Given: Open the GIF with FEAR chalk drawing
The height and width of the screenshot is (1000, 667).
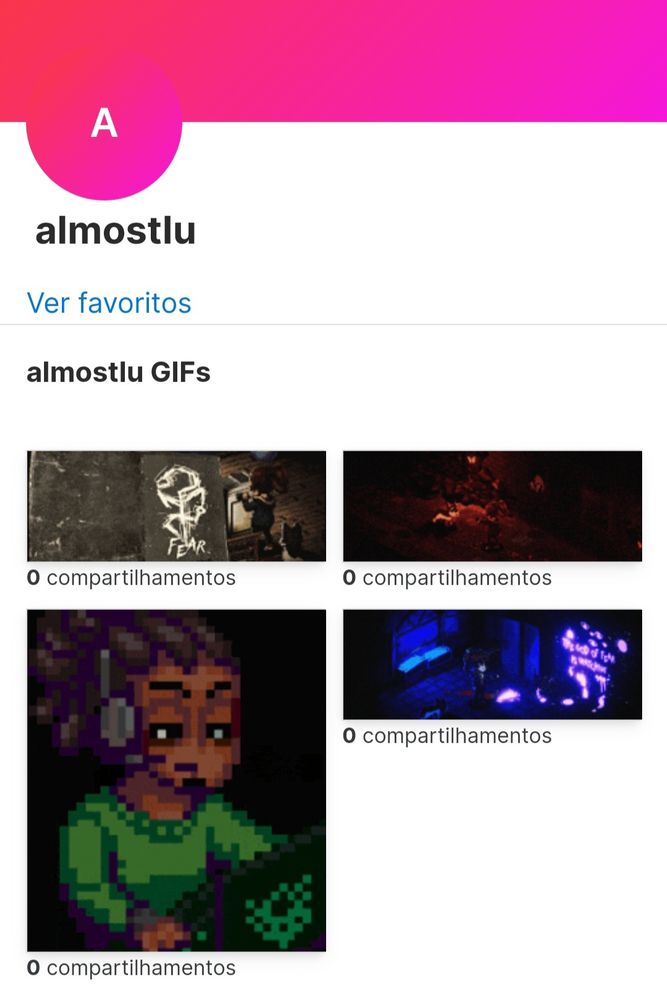Looking at the screenshot, I should (x=176, y=506).
